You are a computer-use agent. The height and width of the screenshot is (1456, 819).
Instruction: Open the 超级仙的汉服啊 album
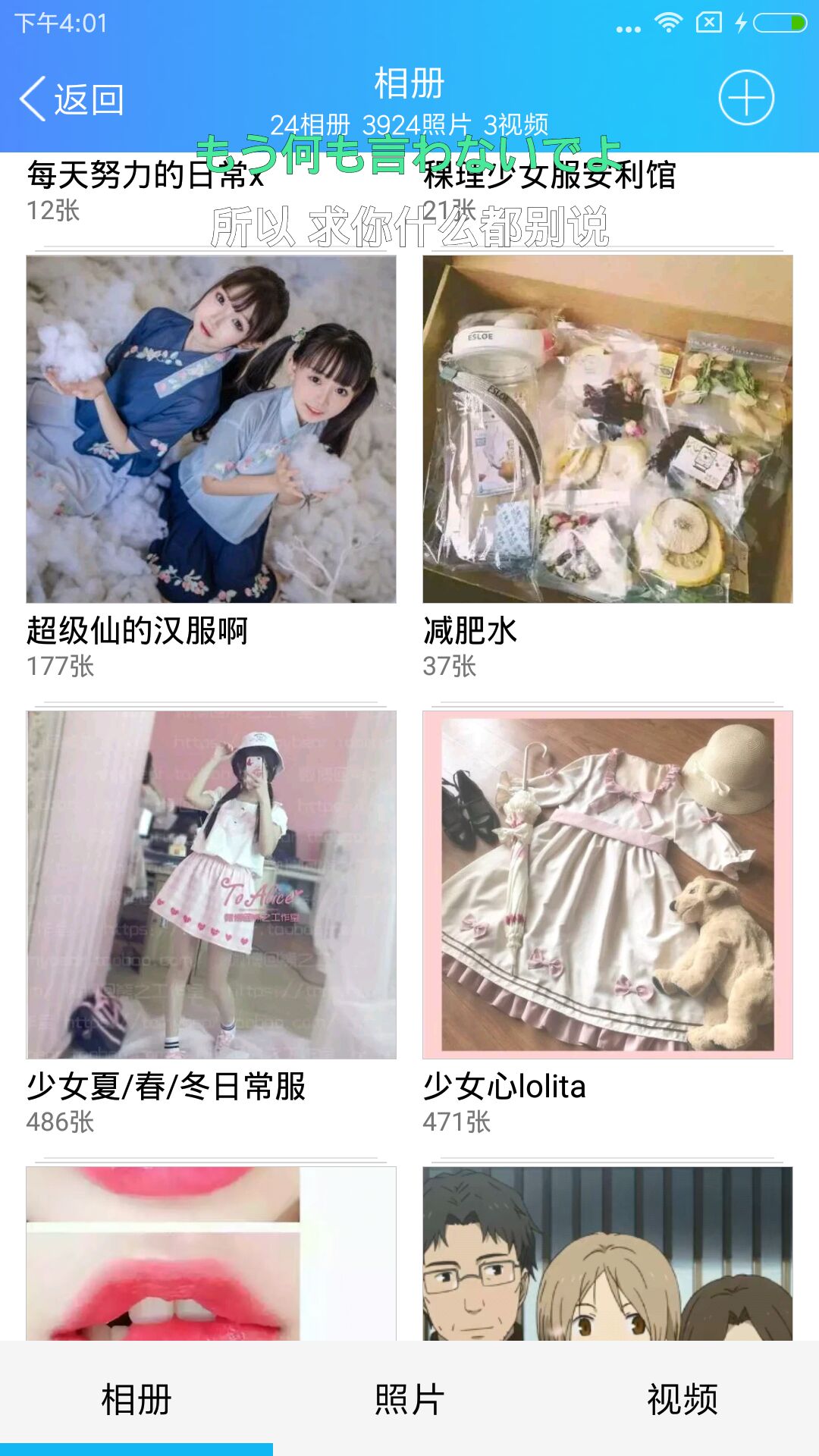(211, 429)
